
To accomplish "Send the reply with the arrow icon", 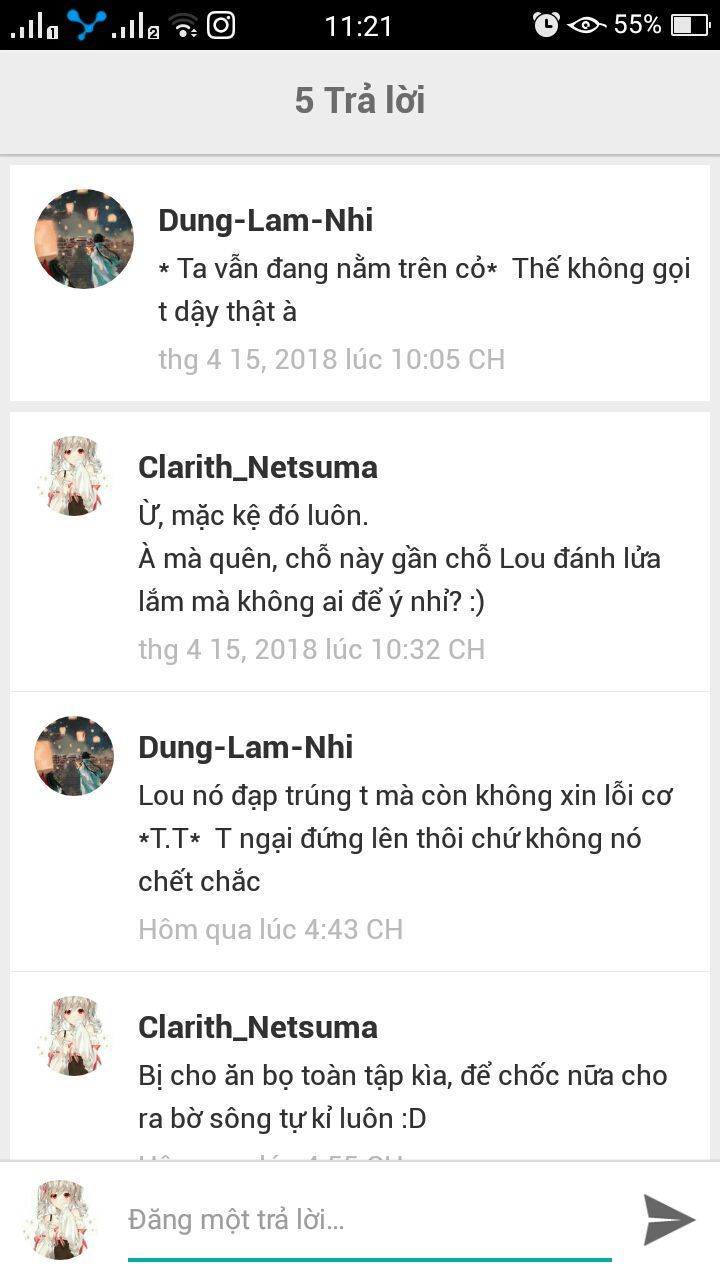I will tap(668, 1219).
